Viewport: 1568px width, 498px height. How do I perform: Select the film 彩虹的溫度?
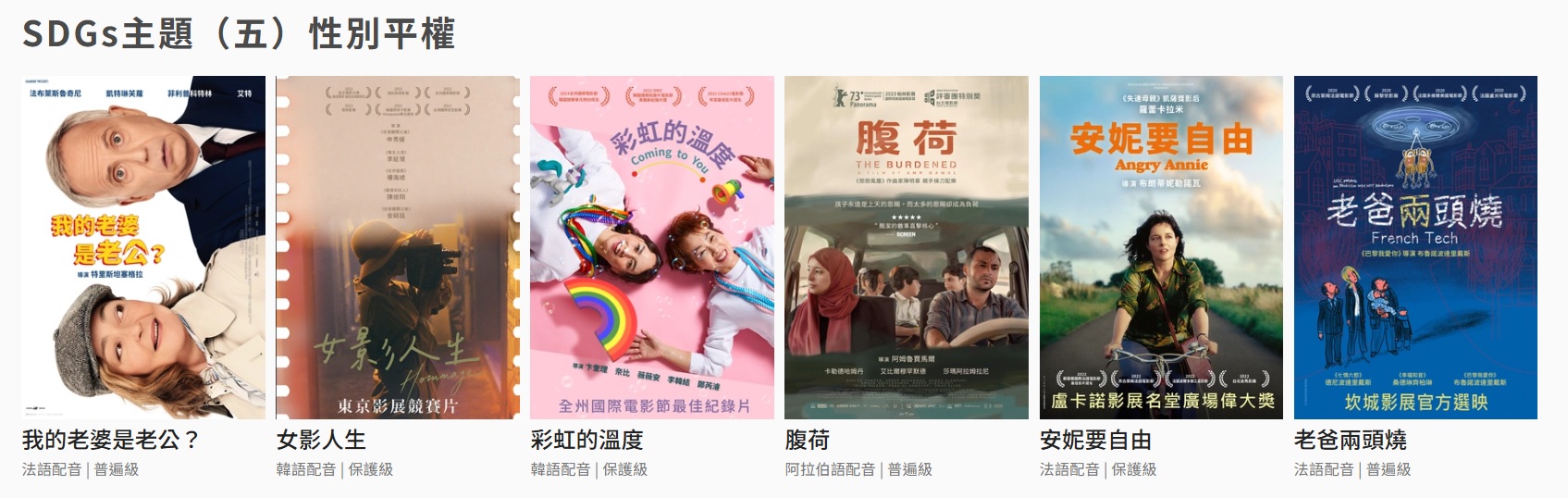[x=651, y=247]
